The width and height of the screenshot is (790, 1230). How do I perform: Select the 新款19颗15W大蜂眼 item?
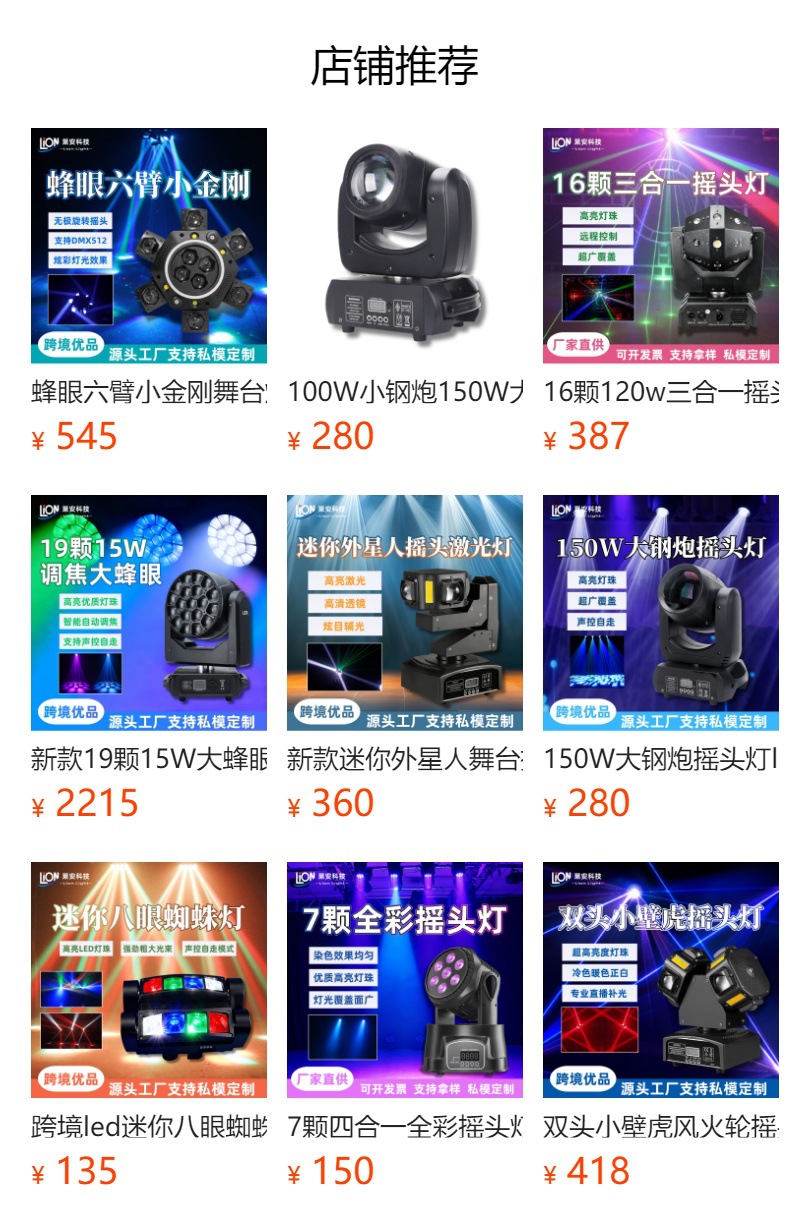point(149,613)
